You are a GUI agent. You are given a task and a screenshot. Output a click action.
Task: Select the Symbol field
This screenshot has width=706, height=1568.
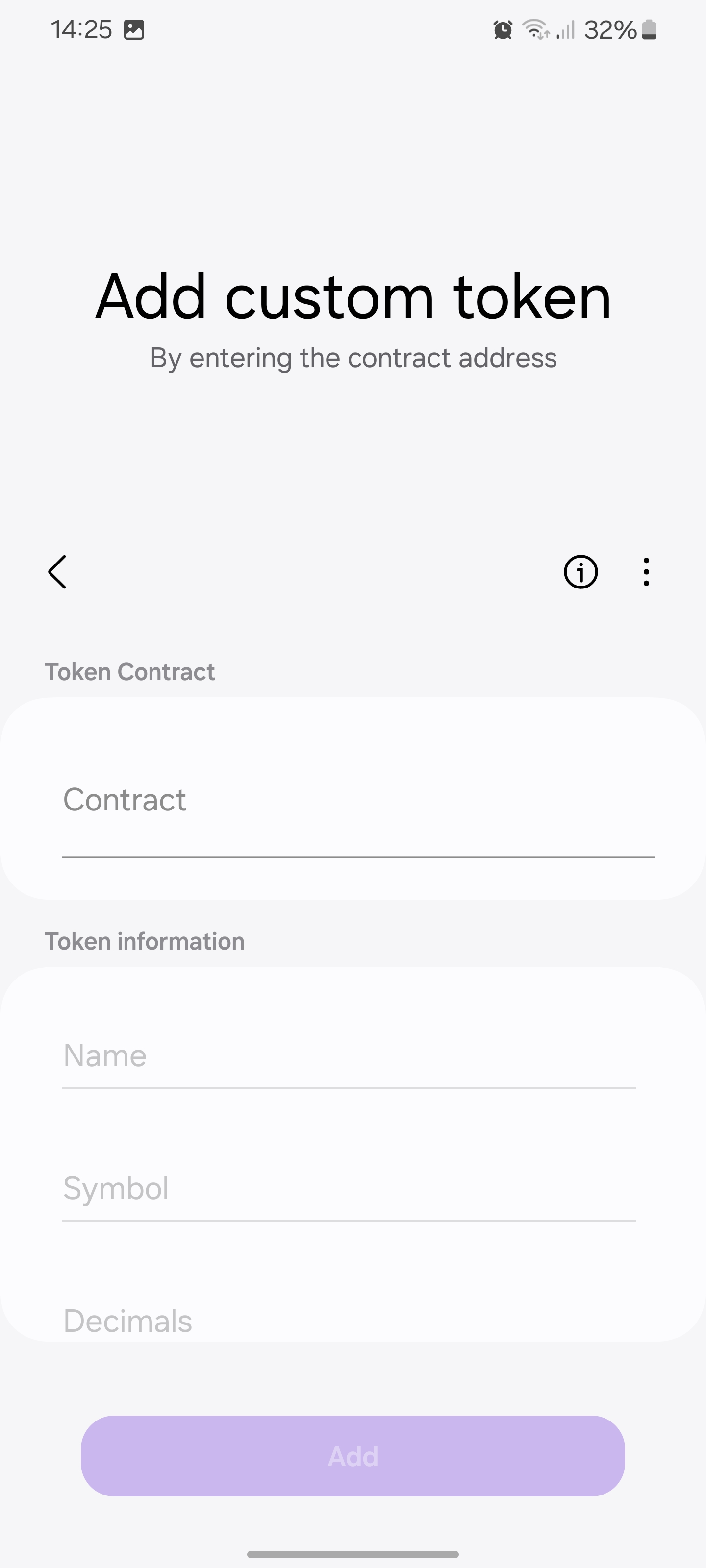pos(349,1189)
